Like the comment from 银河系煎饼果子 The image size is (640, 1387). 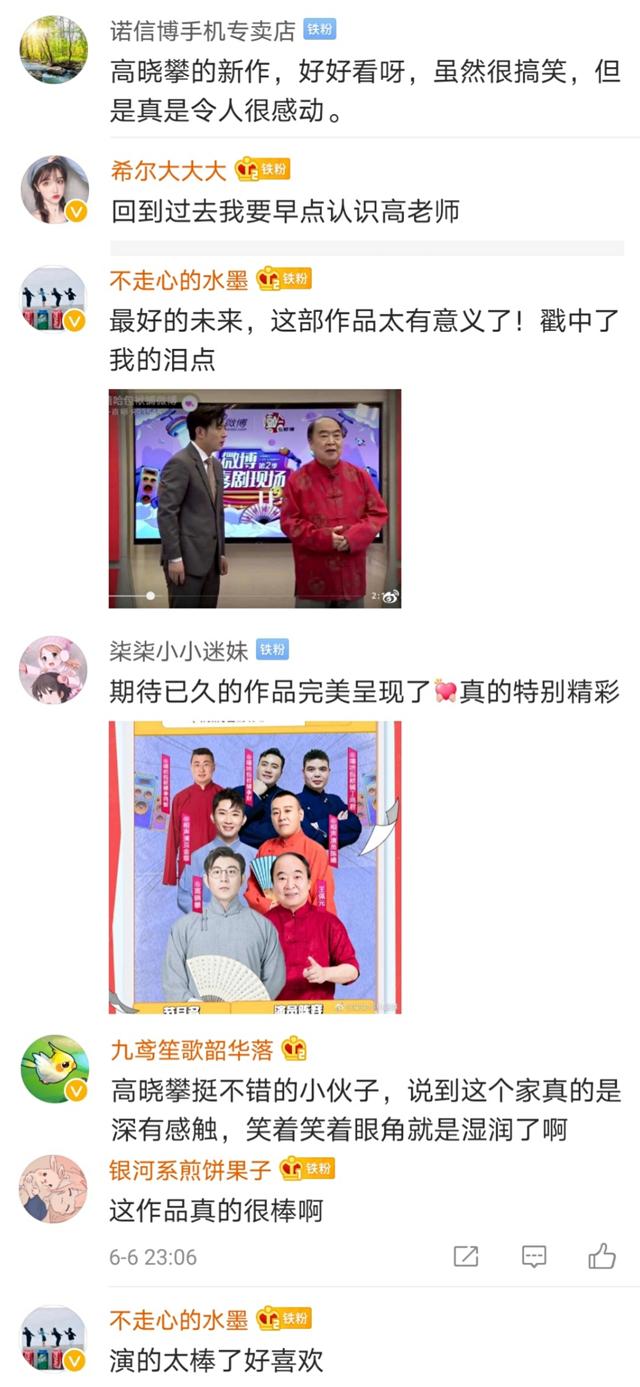pyautogui.click(x=602, y=1256)
